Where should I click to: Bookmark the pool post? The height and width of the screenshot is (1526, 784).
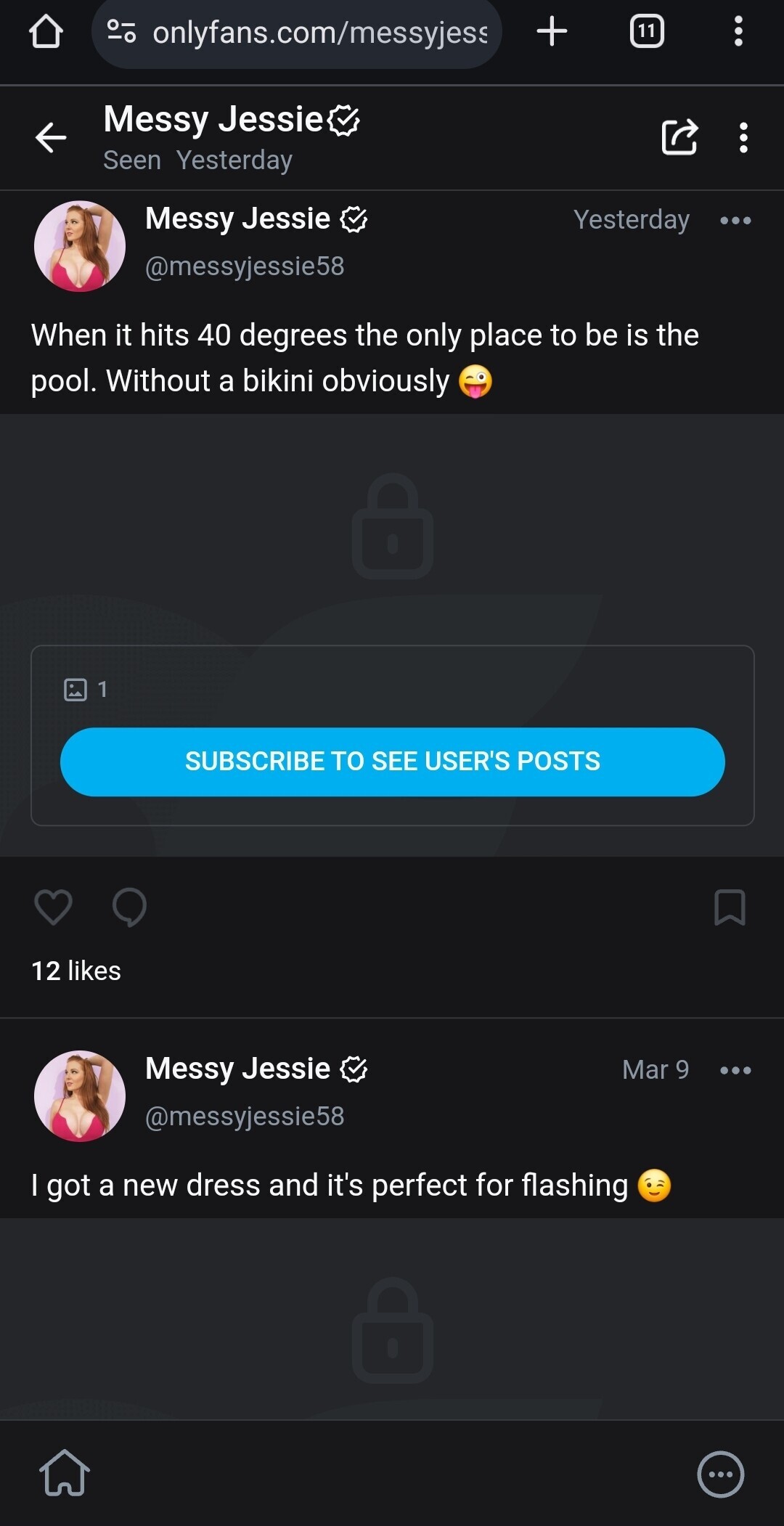click(730, 907)
